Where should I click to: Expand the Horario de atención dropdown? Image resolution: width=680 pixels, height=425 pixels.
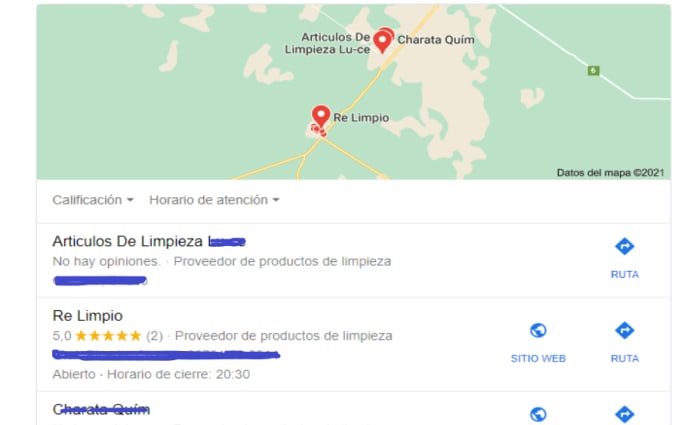click(214, 200)
